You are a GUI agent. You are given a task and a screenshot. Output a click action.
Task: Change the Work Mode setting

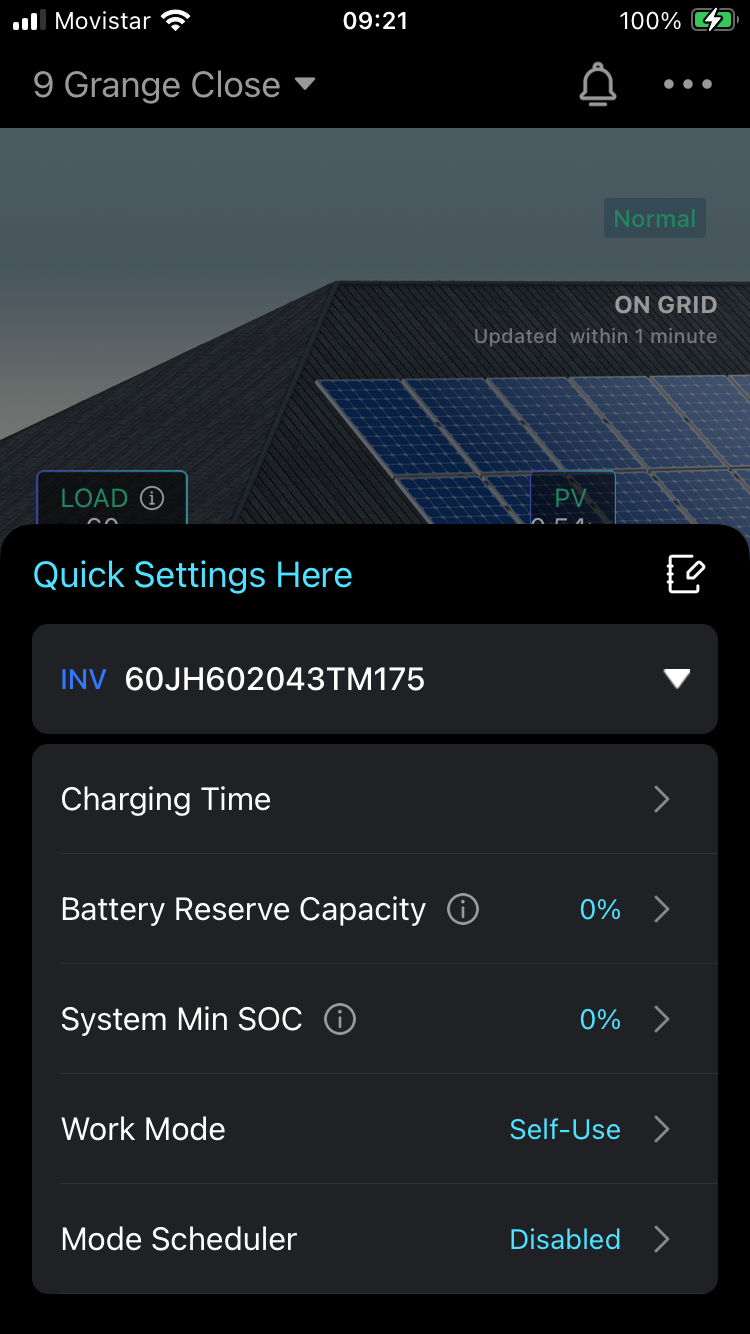[375, 1129]
